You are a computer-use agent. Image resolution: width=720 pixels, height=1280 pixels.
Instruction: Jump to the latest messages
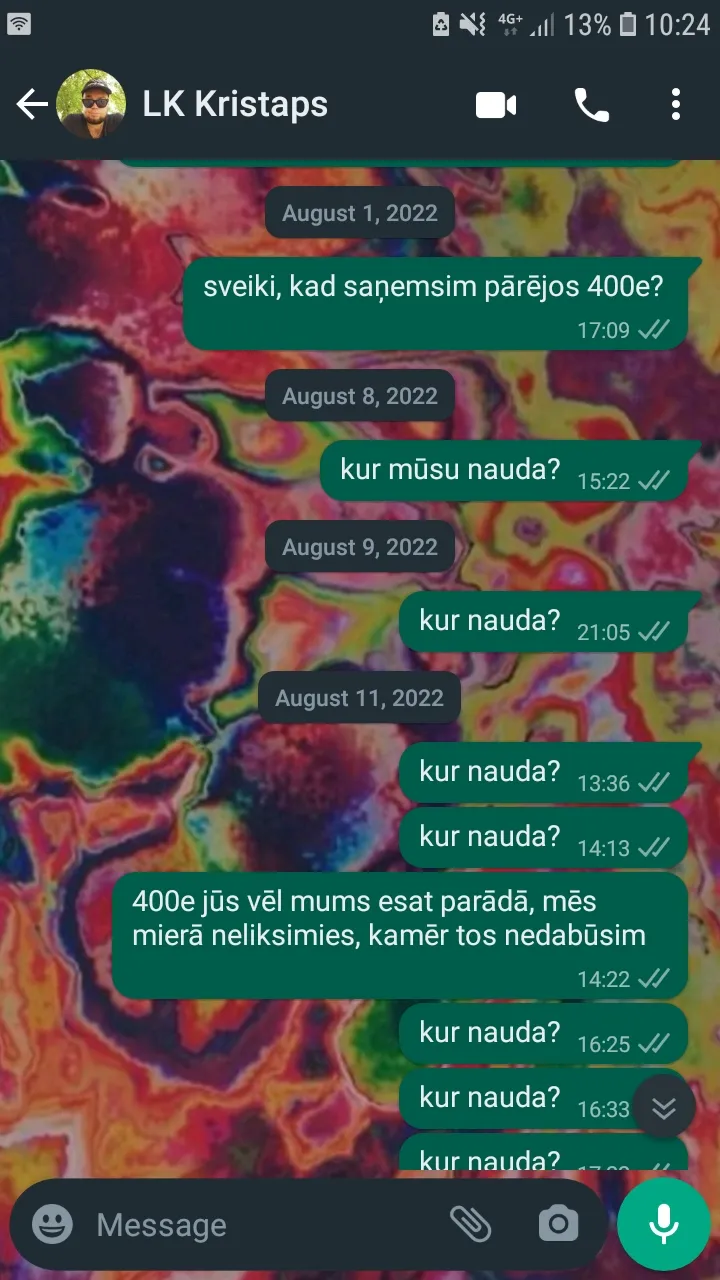[x=664, y=1107]
